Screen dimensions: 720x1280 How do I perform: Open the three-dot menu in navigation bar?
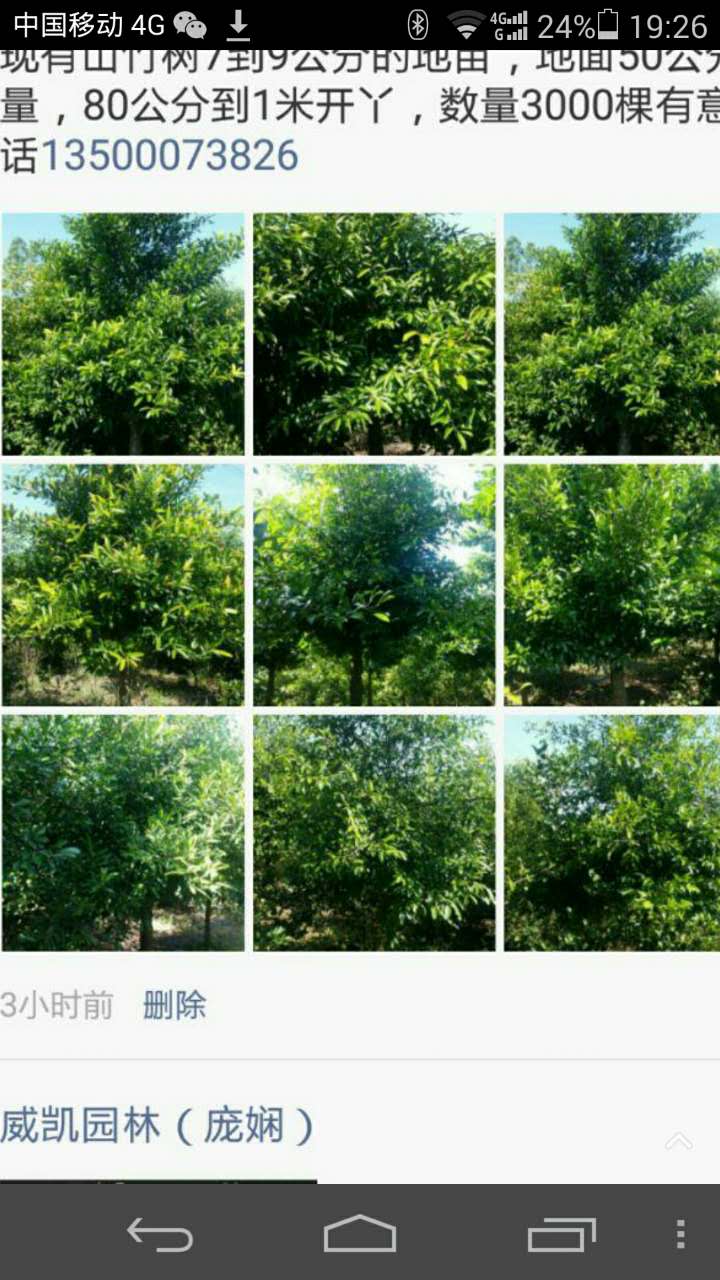pos(680,1234)
